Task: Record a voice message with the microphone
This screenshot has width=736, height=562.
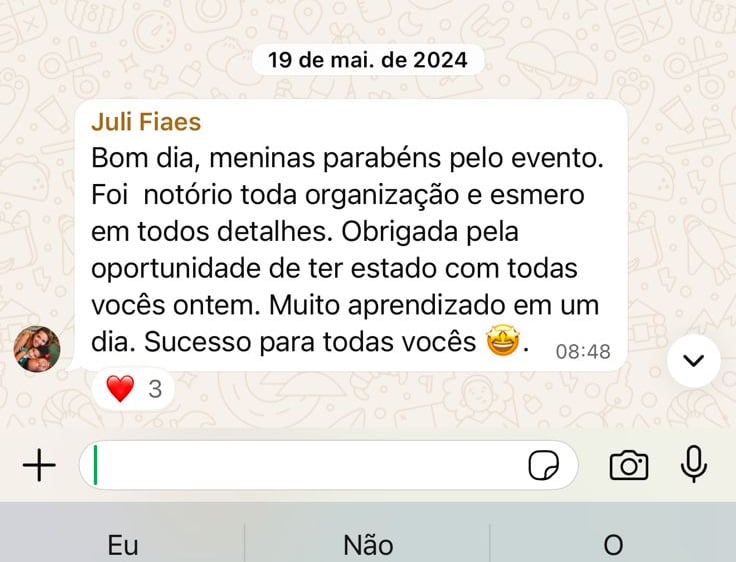Action: pyautogui.click(x=693, y=464)
